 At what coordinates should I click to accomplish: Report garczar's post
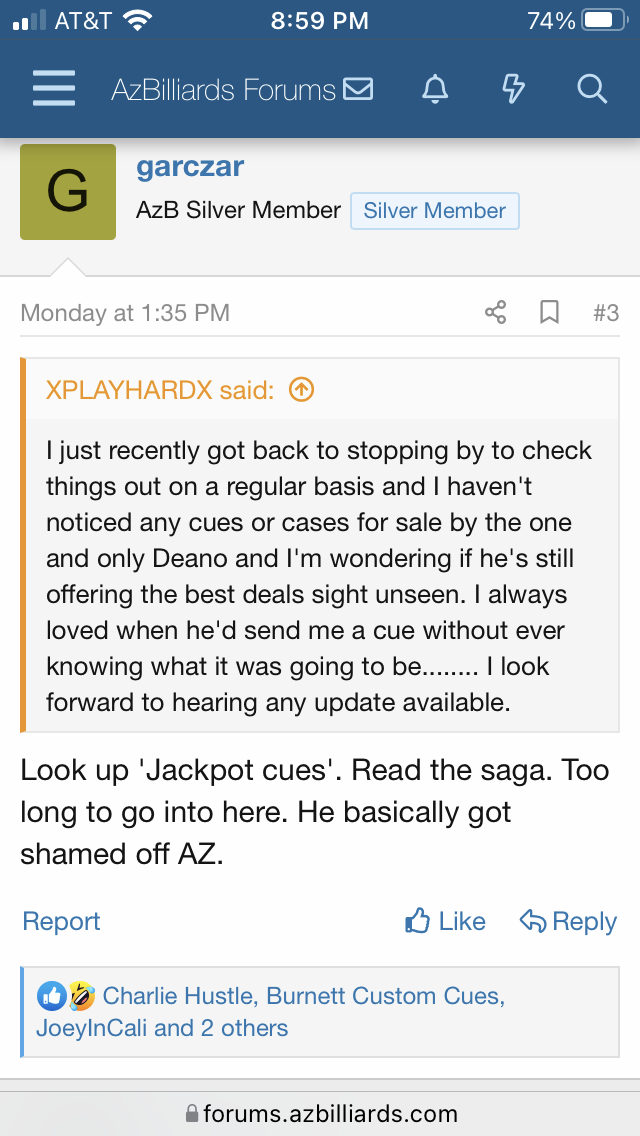pyautogui.click(x=62, y=921)
